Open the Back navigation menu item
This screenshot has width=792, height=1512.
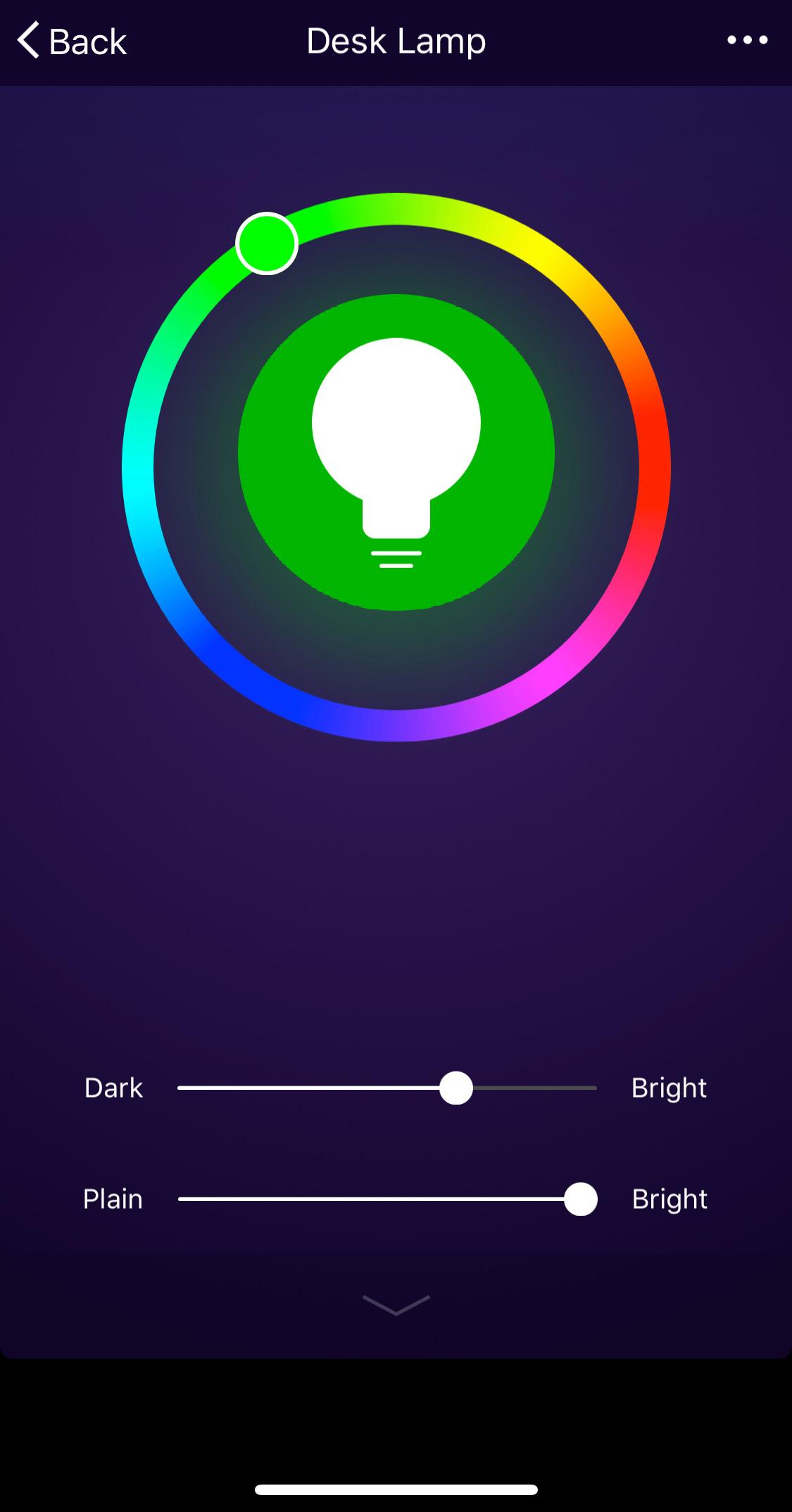click(x=70, y=41)
